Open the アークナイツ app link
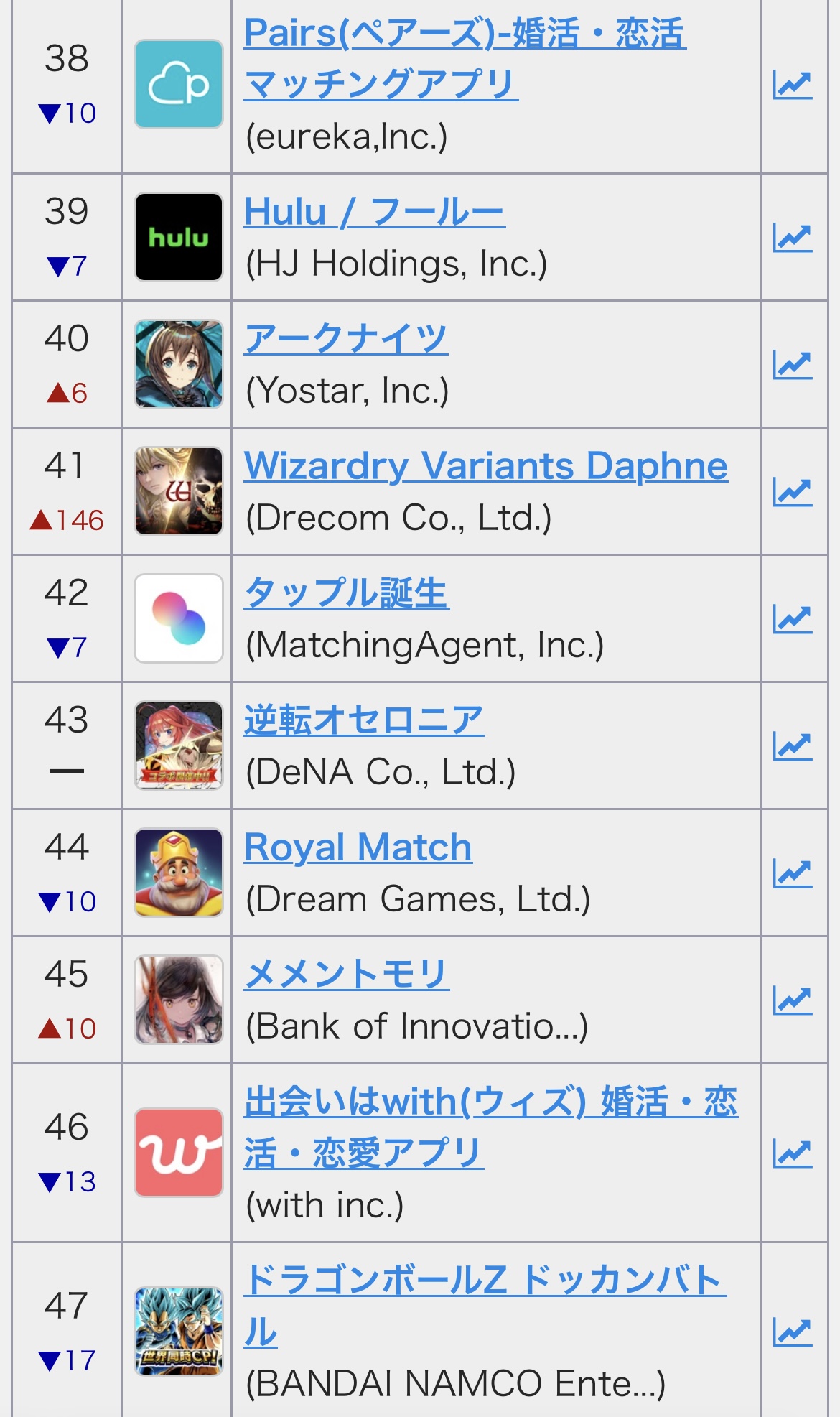840x1417 pixels. coord(346,338)
